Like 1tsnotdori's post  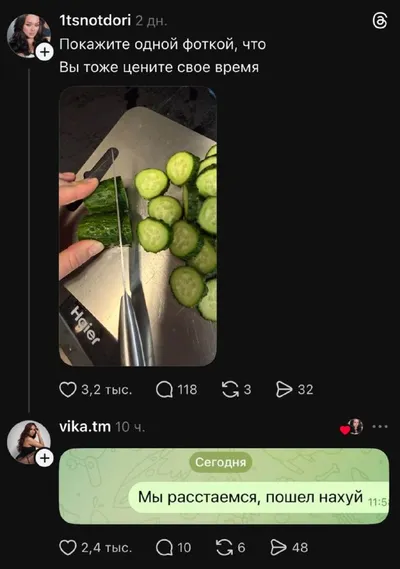point(68,389)
